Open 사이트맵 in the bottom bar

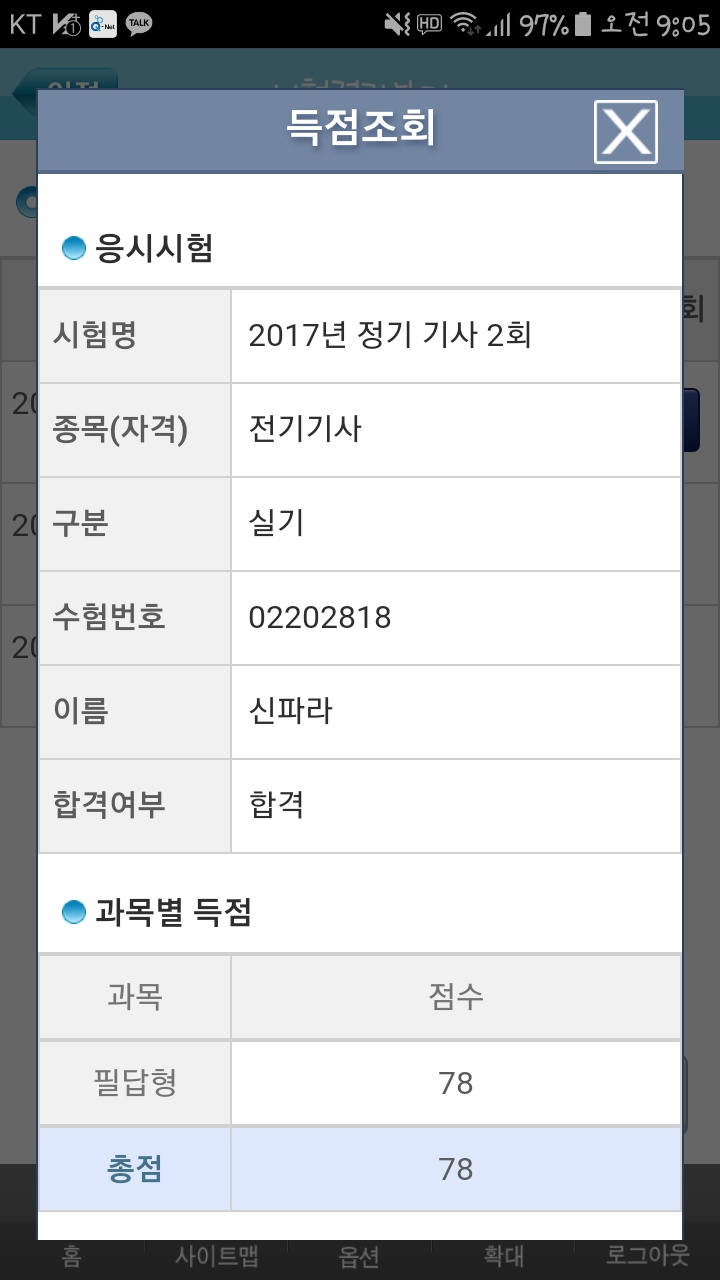[216, 1256]
